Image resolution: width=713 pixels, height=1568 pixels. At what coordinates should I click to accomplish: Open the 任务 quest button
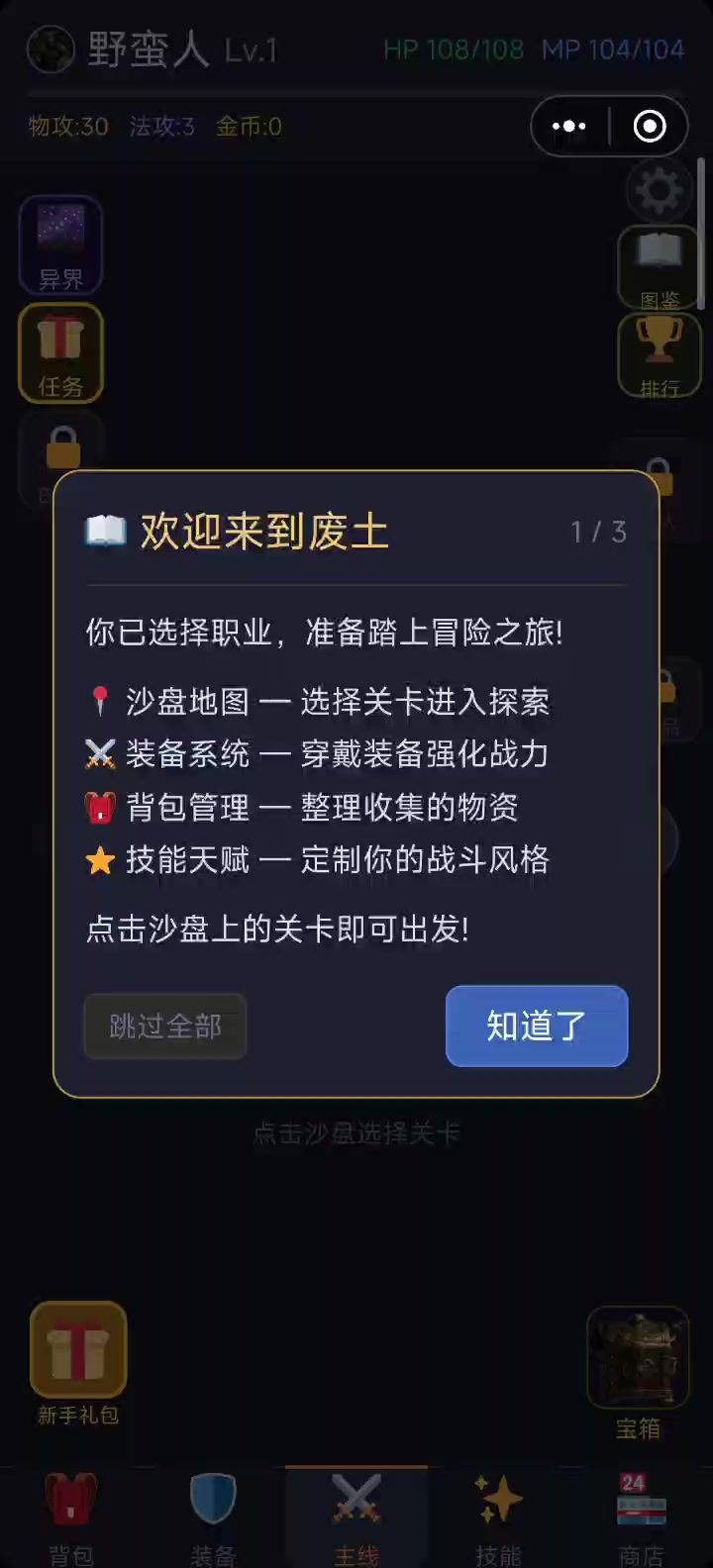coord(60,353)
